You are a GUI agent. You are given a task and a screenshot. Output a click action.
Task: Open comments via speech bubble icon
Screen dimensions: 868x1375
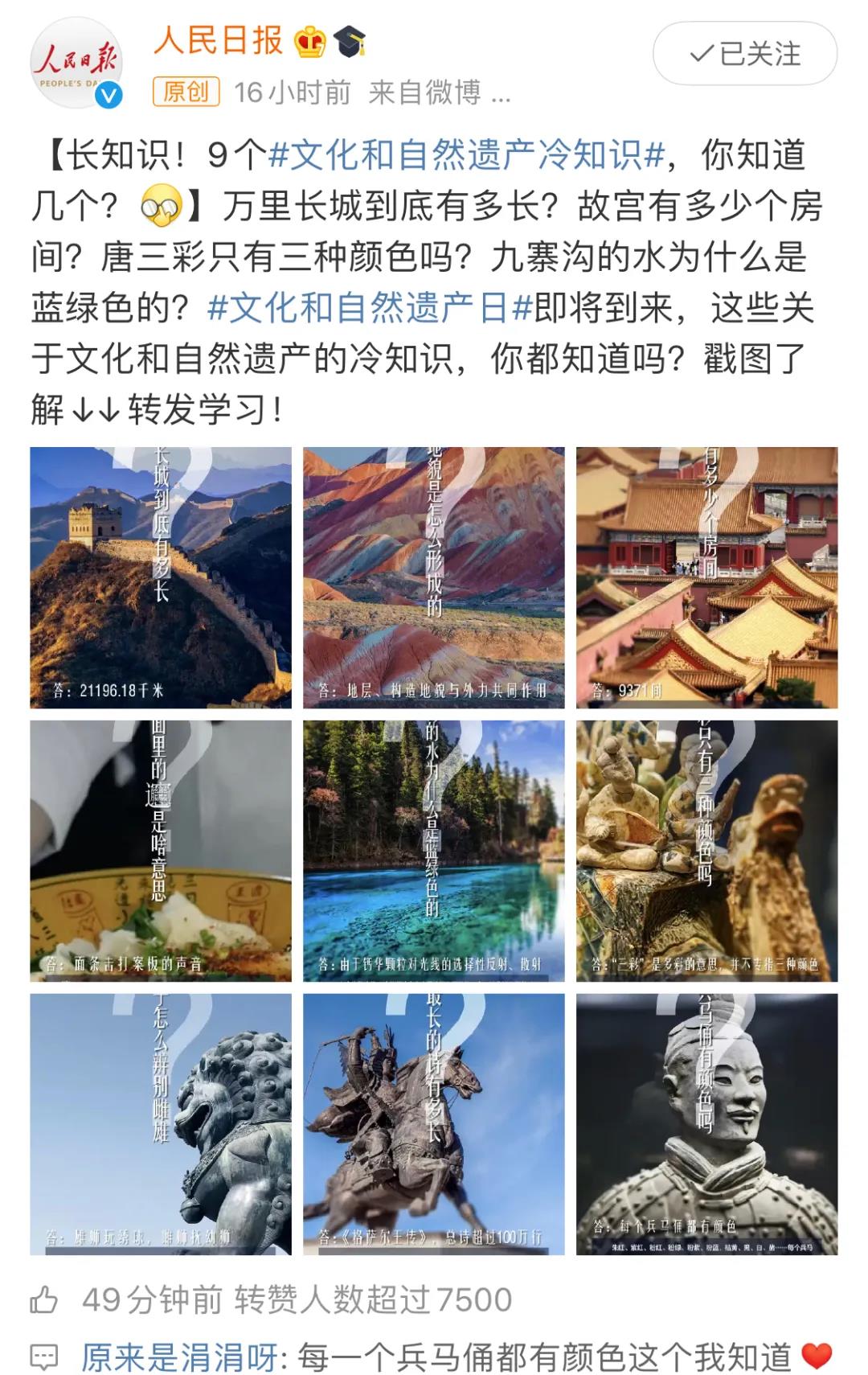(44, 1358)
